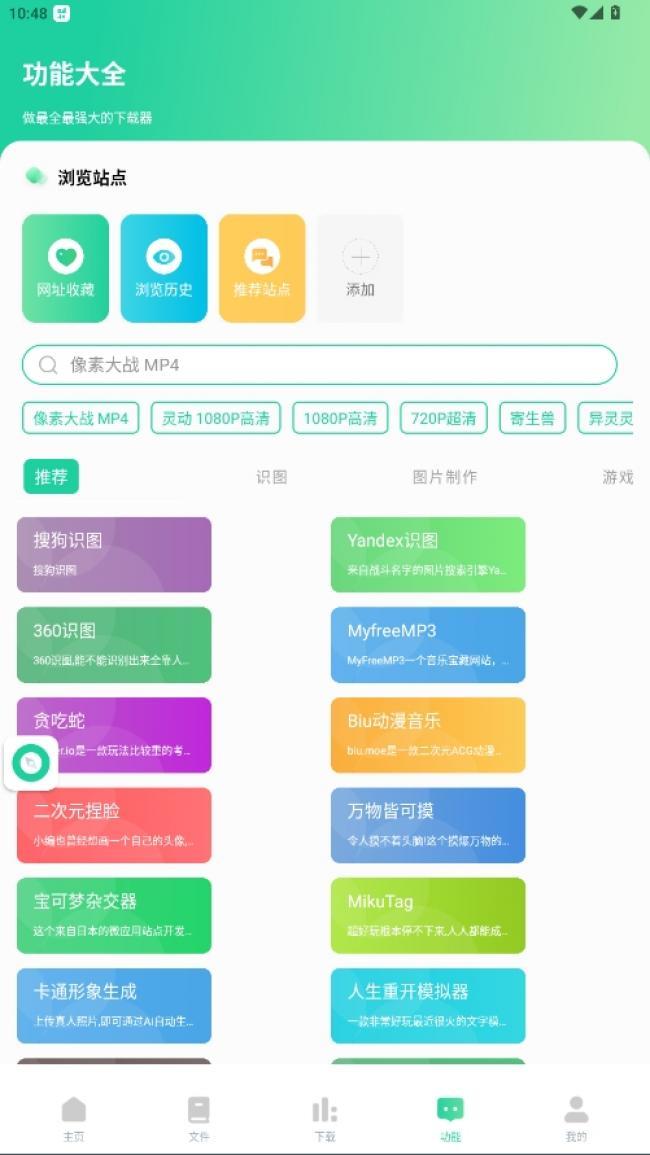
Task: Open the 搜狗识图 card
Action: click(114, 554)
